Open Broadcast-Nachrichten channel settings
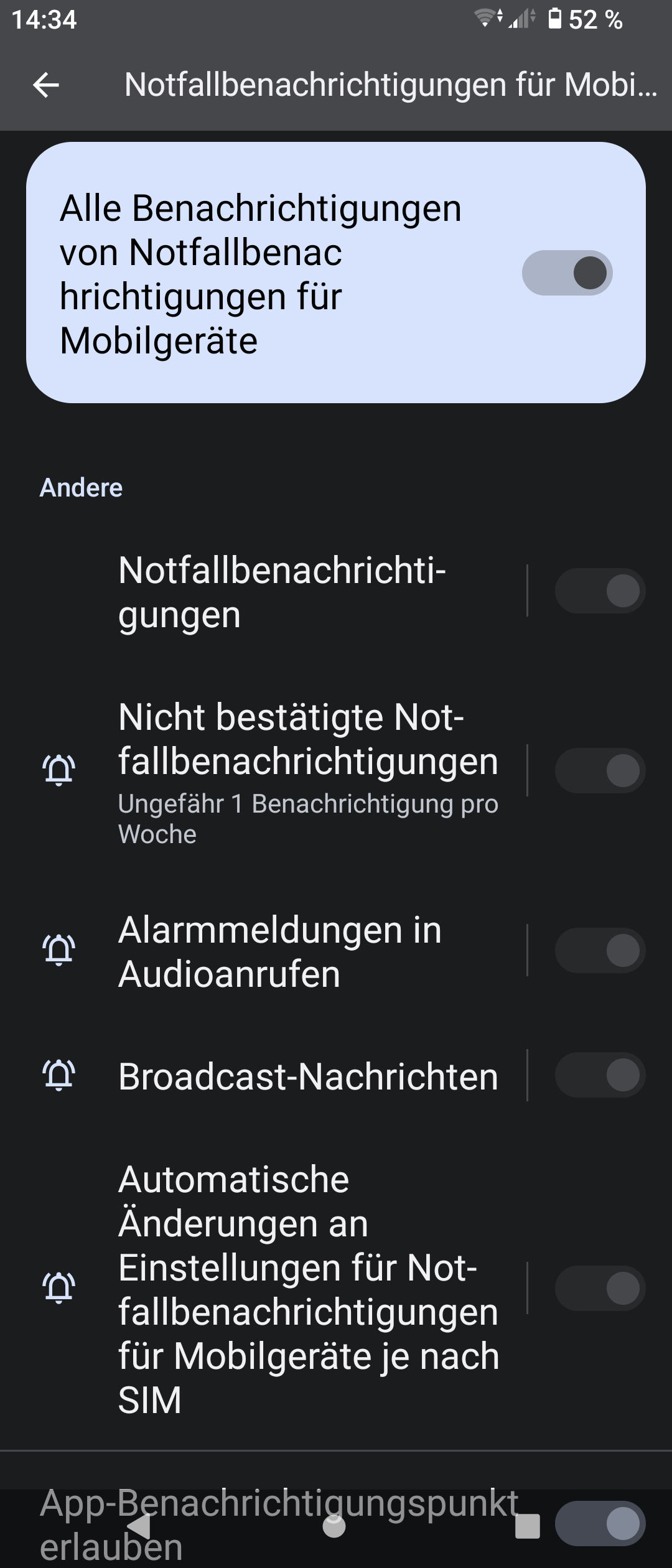672x1568 pixels. click(307, 1076)
